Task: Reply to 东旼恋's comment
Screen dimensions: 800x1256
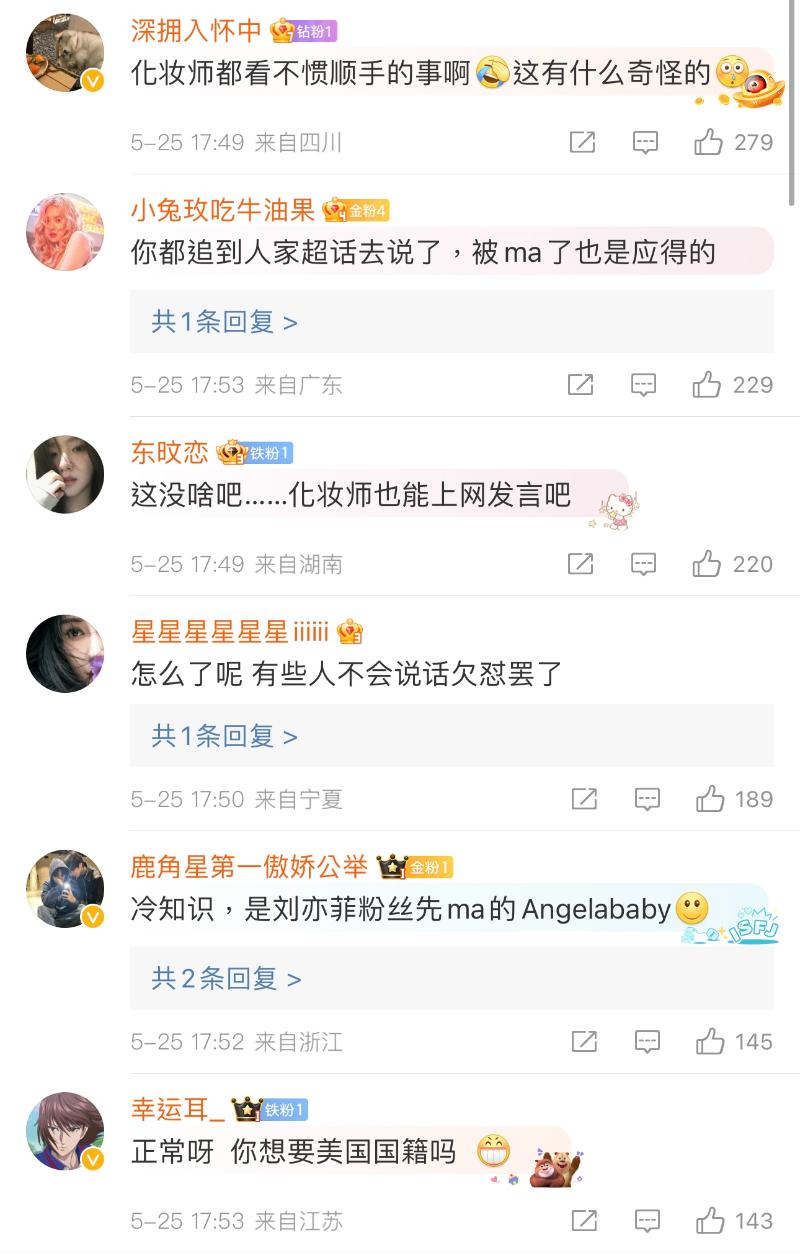Action: coord(644,564)
